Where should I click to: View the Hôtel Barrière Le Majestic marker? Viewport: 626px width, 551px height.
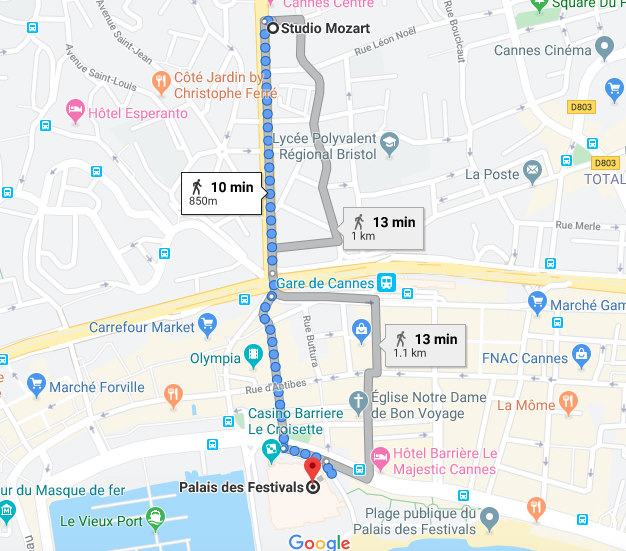tap(380, 459)
